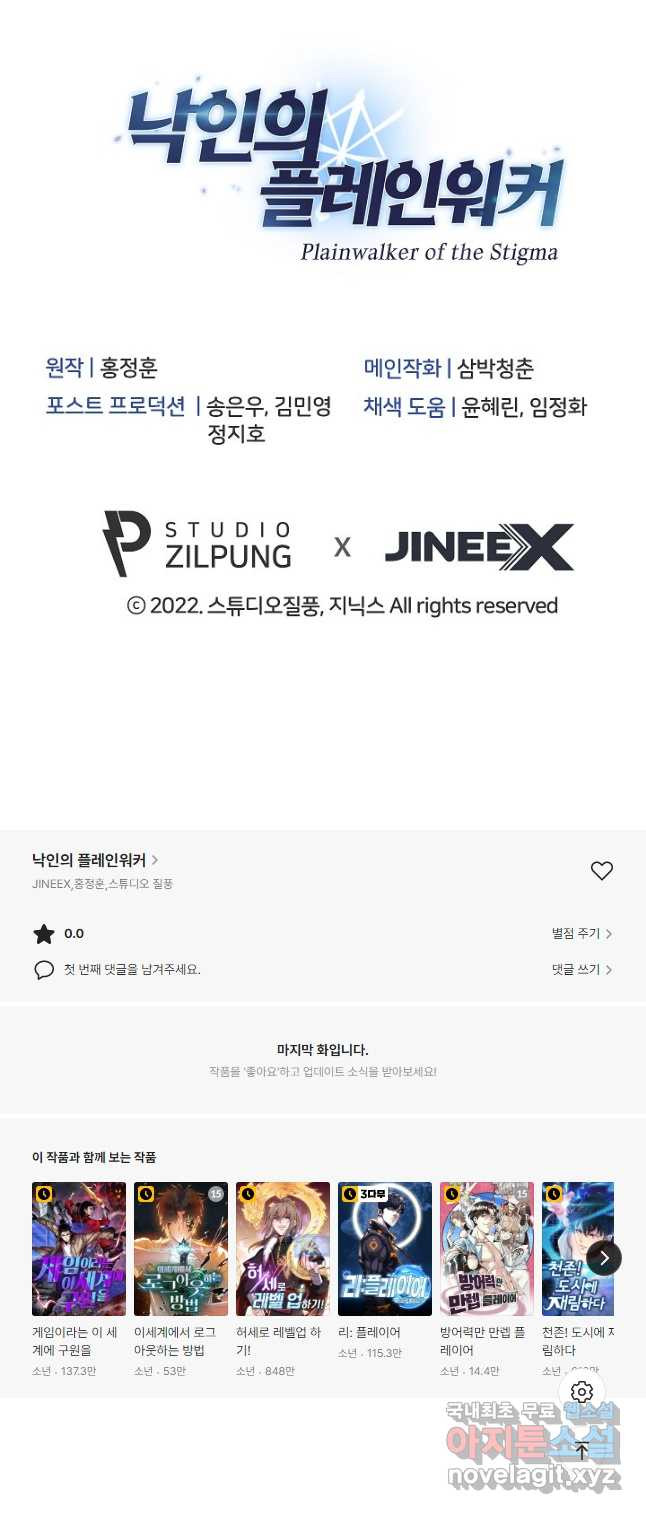Show next recommended titles with the arrow
This screenshot has width=646, height=1514.
(604, 1258)
